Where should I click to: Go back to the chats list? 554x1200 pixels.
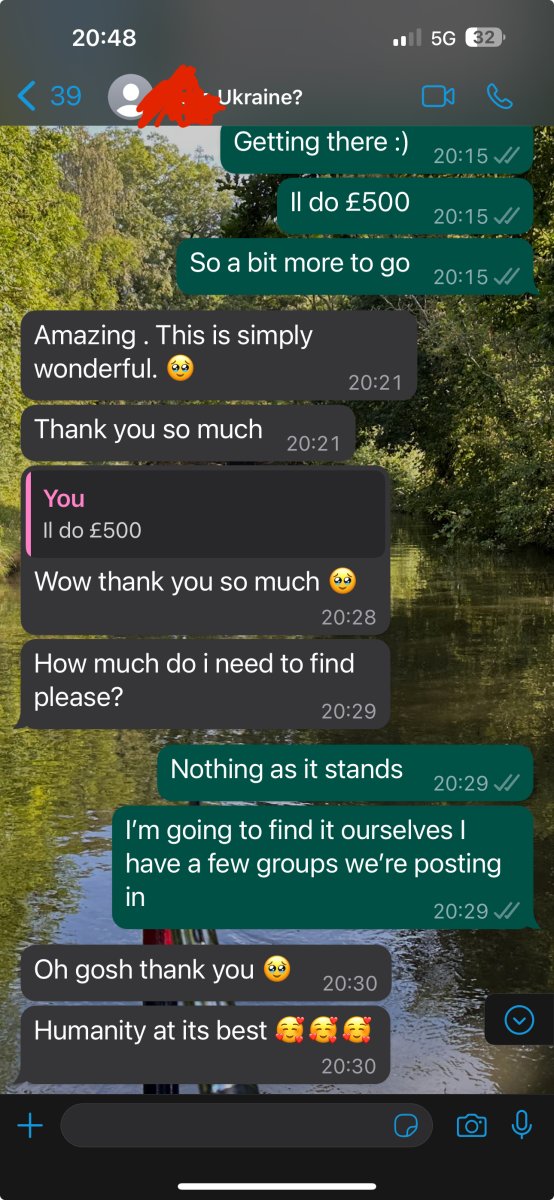click(x=49, y=96)
